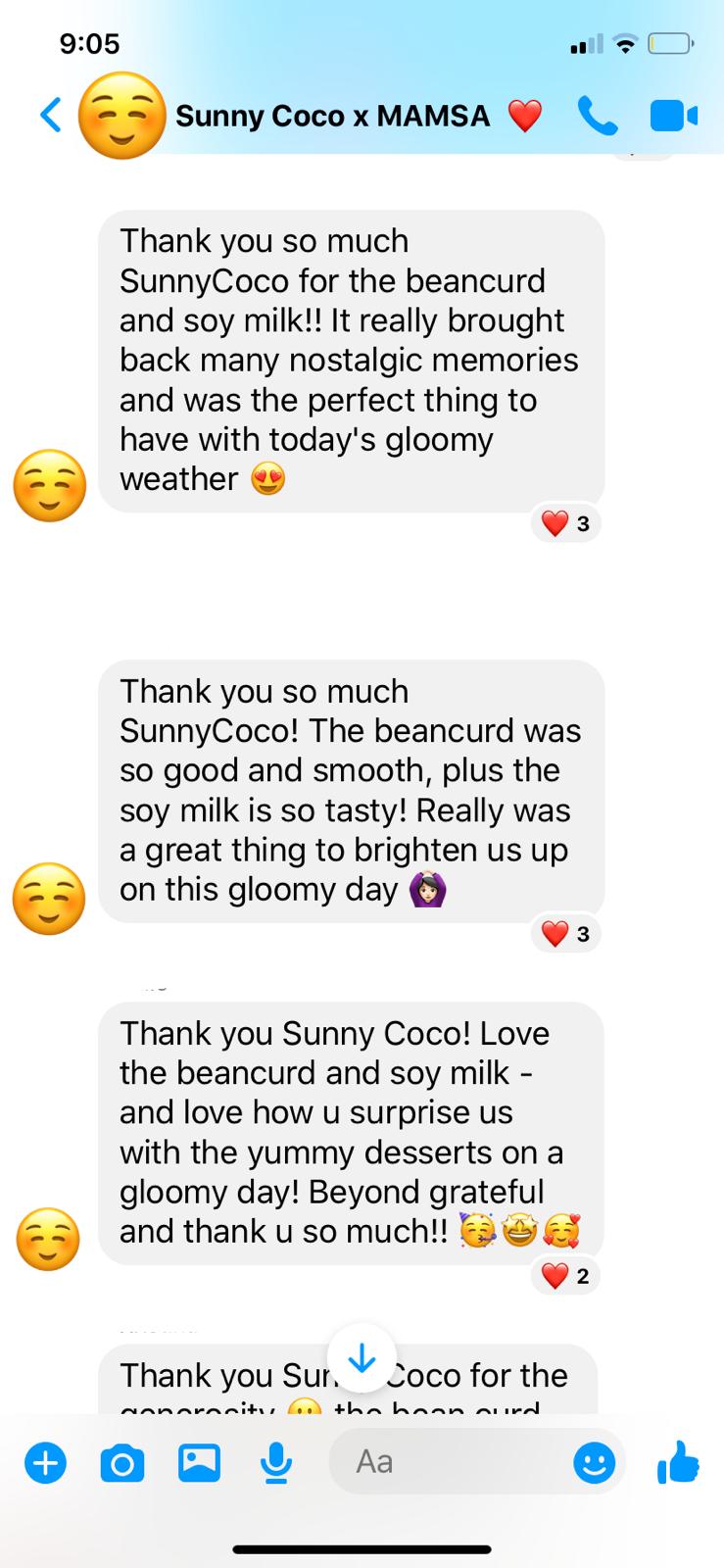Record a voice message with the microphone
Viewport: 724px width, 1568px height.
pos(276,1463)
